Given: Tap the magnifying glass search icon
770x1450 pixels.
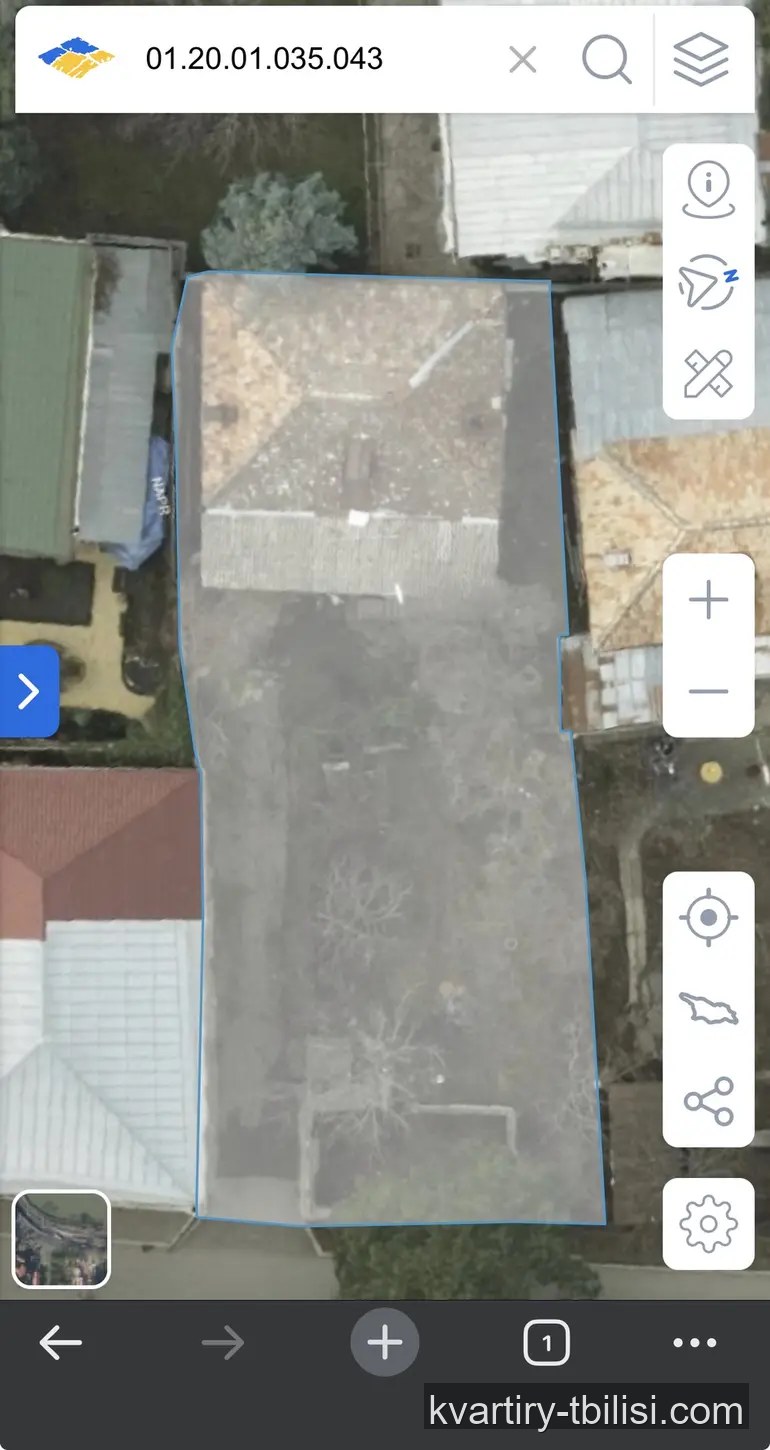Looking at the screenshot, I should point(606,60).
